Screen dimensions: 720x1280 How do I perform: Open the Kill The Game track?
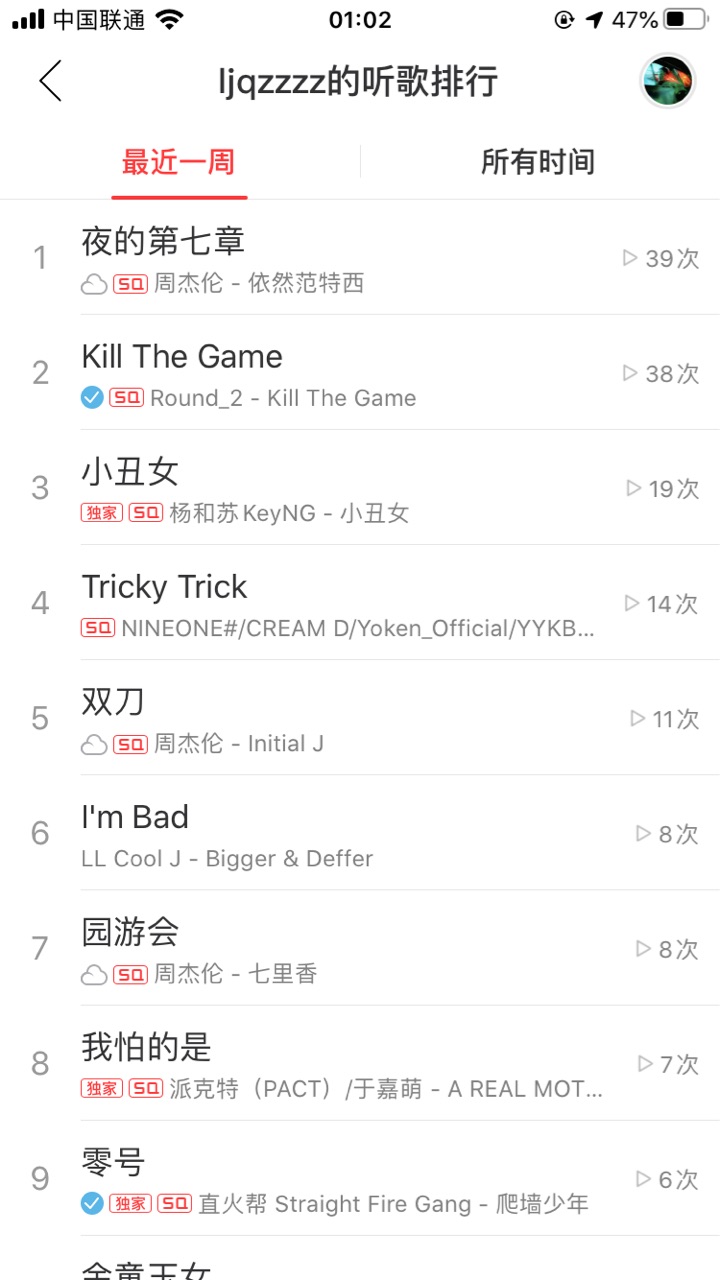pyautogui.click(x=360, y=373)
